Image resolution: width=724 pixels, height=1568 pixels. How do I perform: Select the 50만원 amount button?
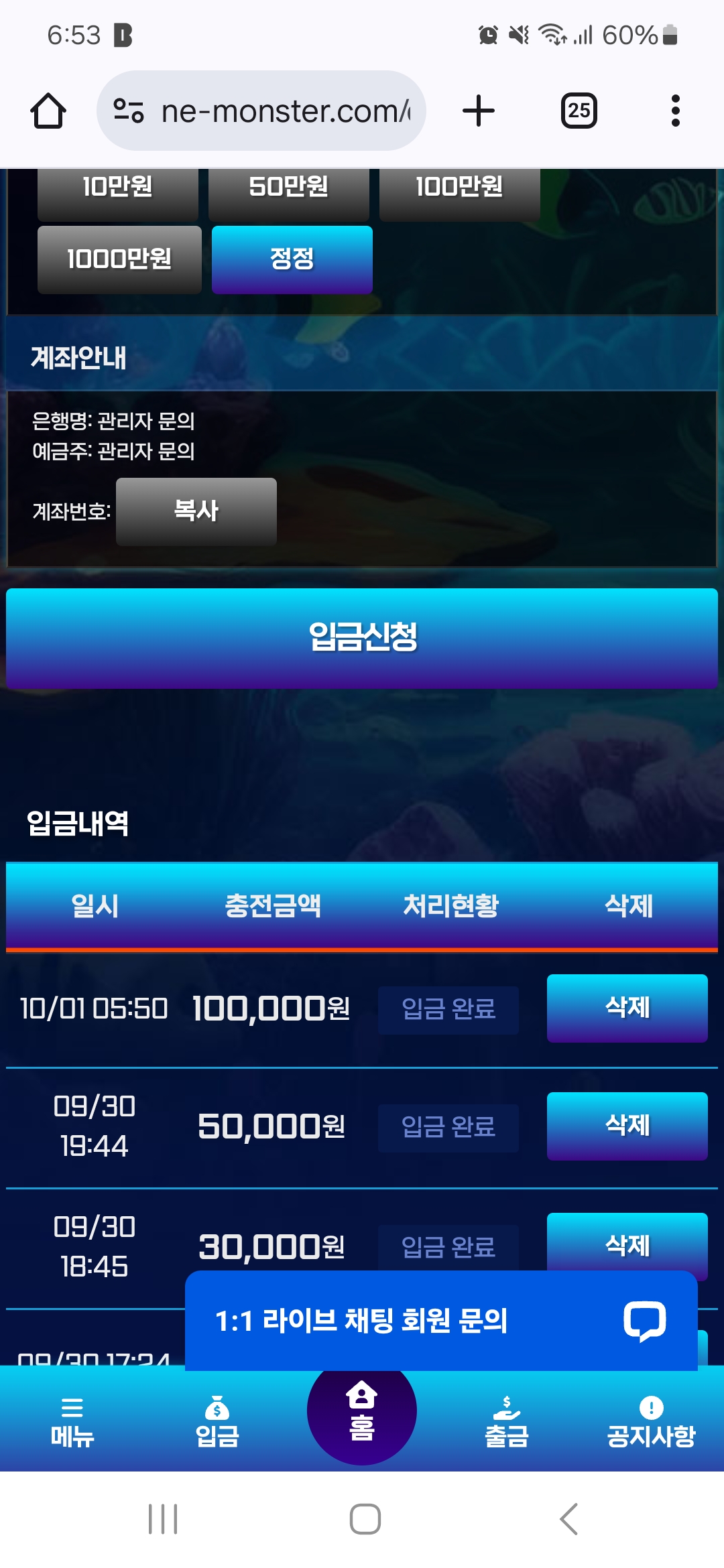[288, 191]
